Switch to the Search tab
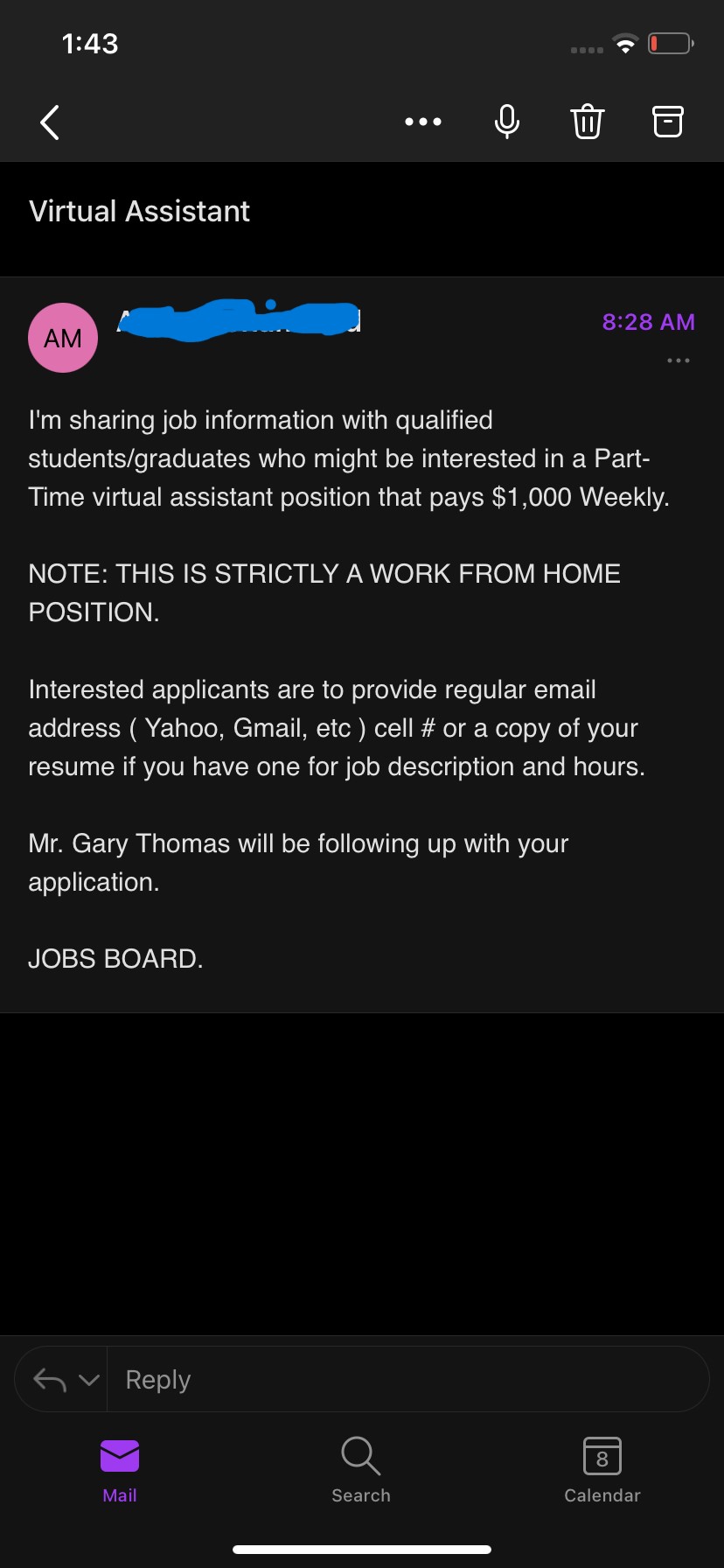Screen dimensions: 724x1568 pos(361,1470)
